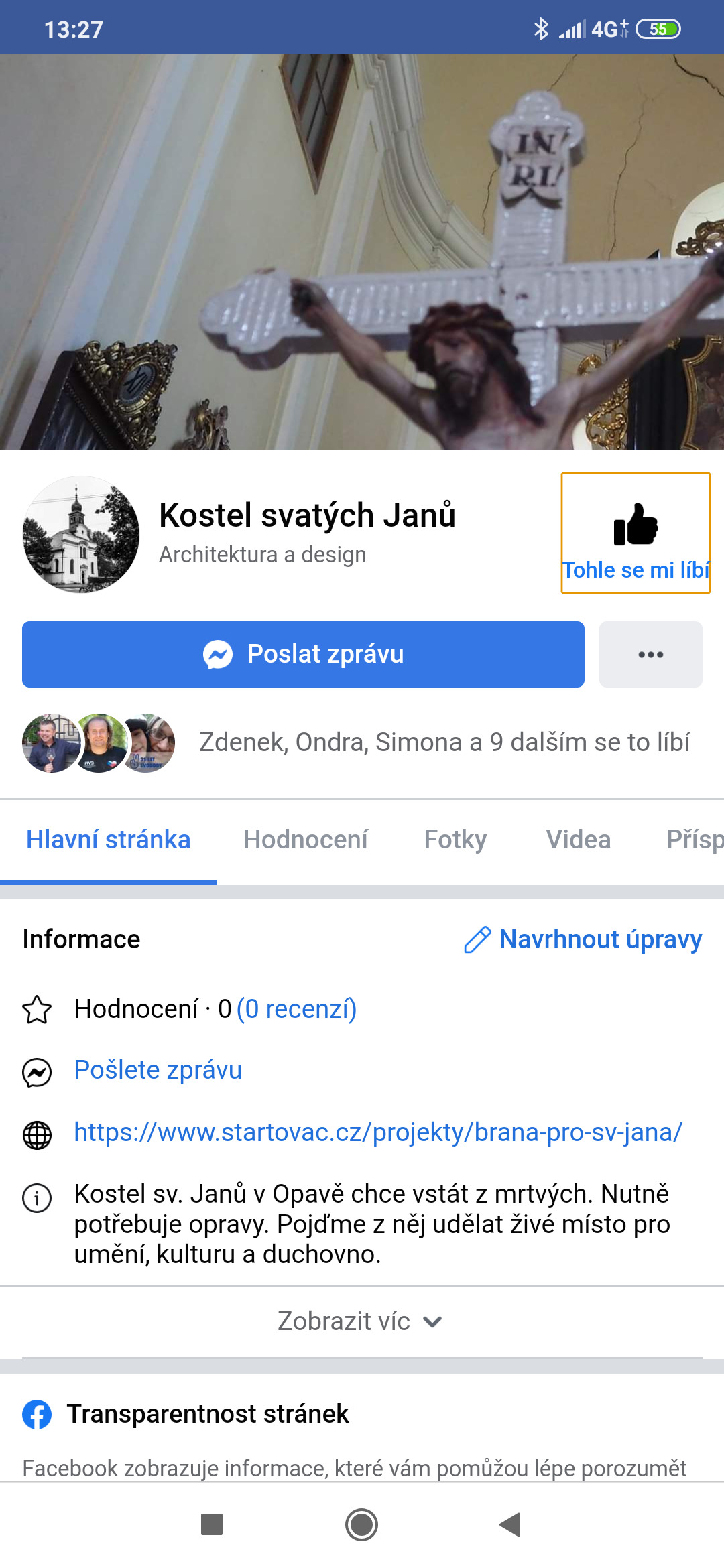Select the Hlavní stránka tab

(x=109, y=840)
